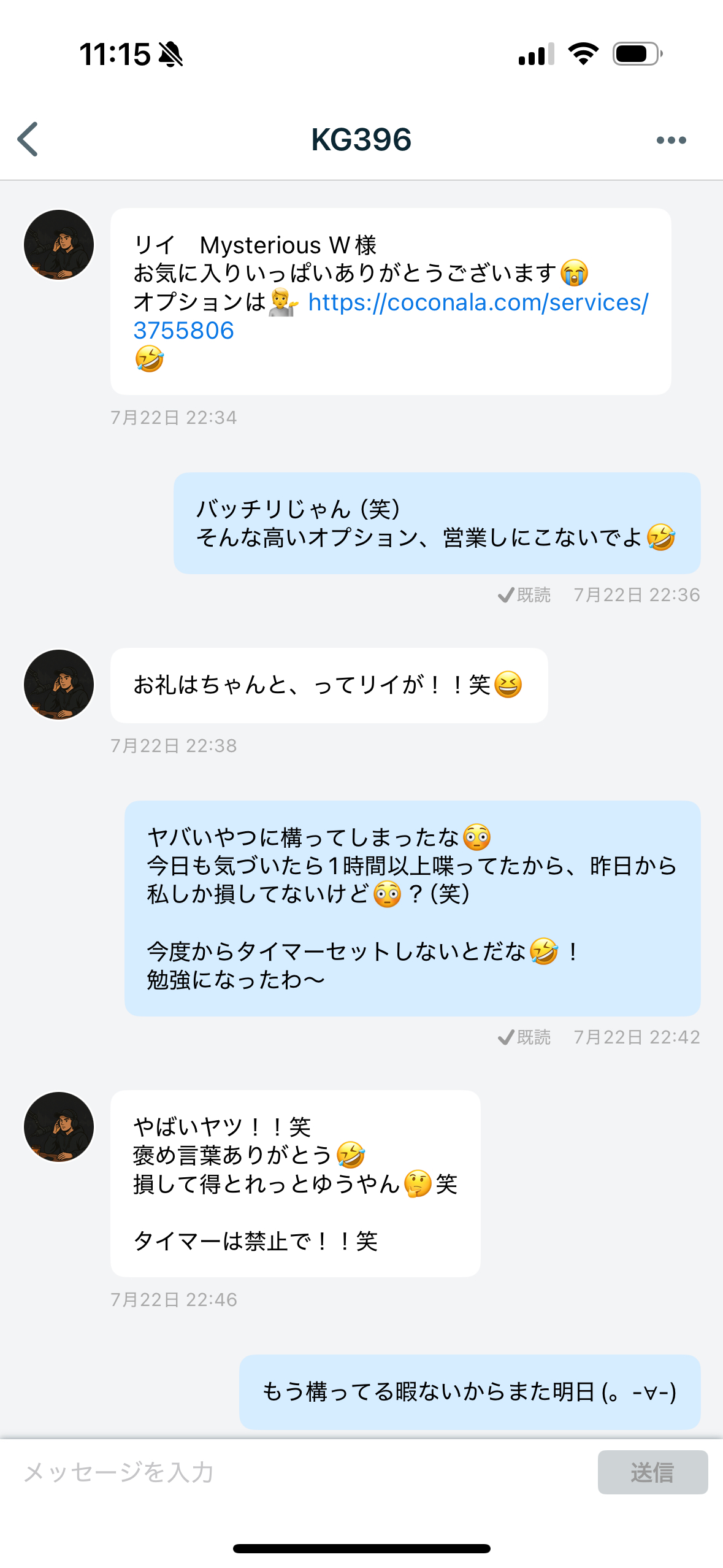Screen dimensions: 723x1568
Task: Tap the muted notifications bell icon in status bar
Action: [x=170, y=55]
